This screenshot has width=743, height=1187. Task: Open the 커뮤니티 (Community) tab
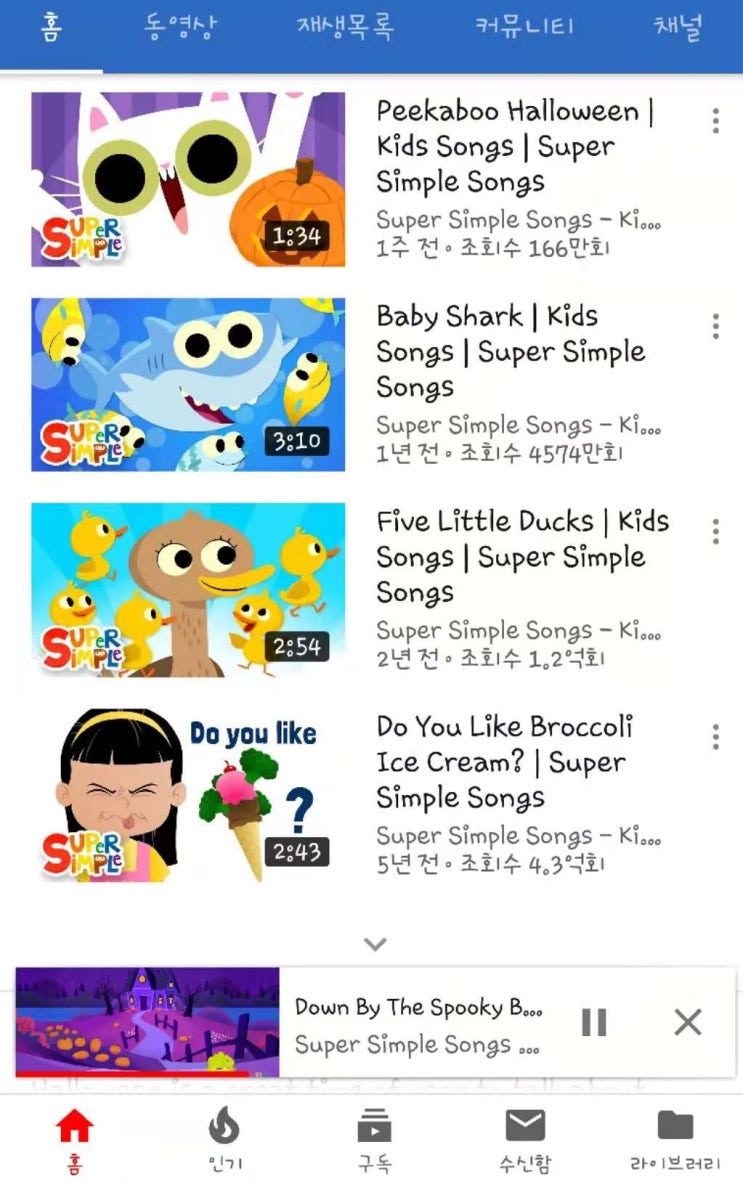coord(524,29)
